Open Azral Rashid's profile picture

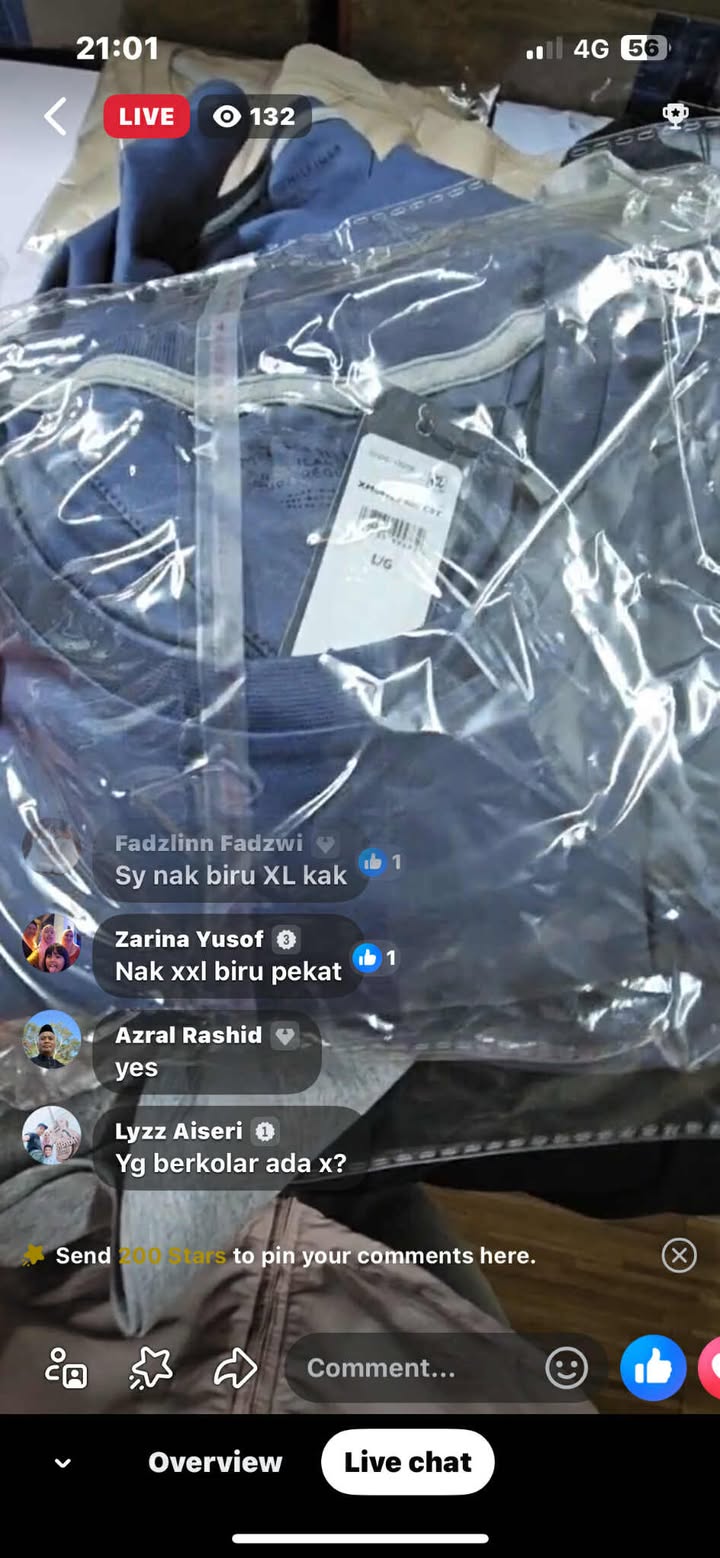[51, 1040]
